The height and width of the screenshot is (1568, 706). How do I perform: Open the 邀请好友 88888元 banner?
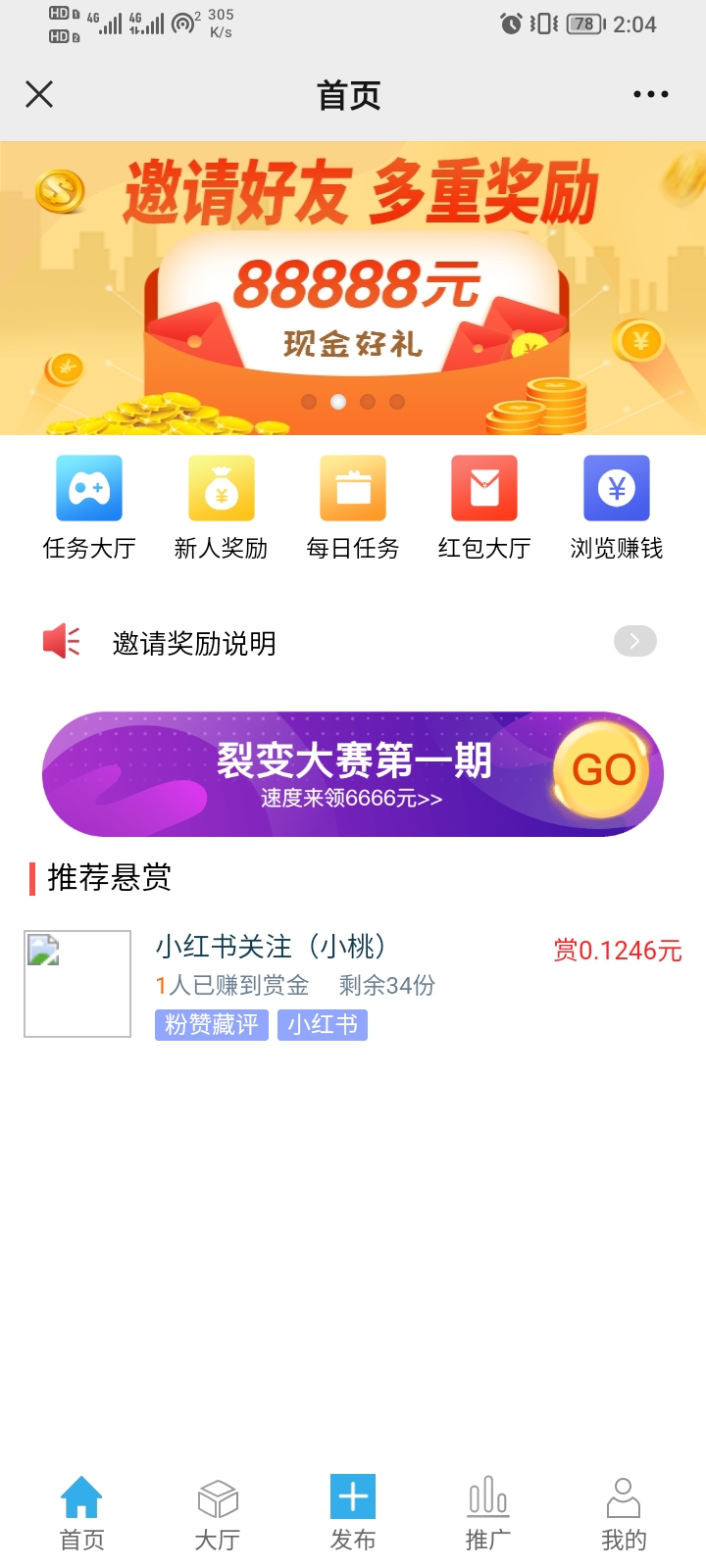(x=353, y=288)
